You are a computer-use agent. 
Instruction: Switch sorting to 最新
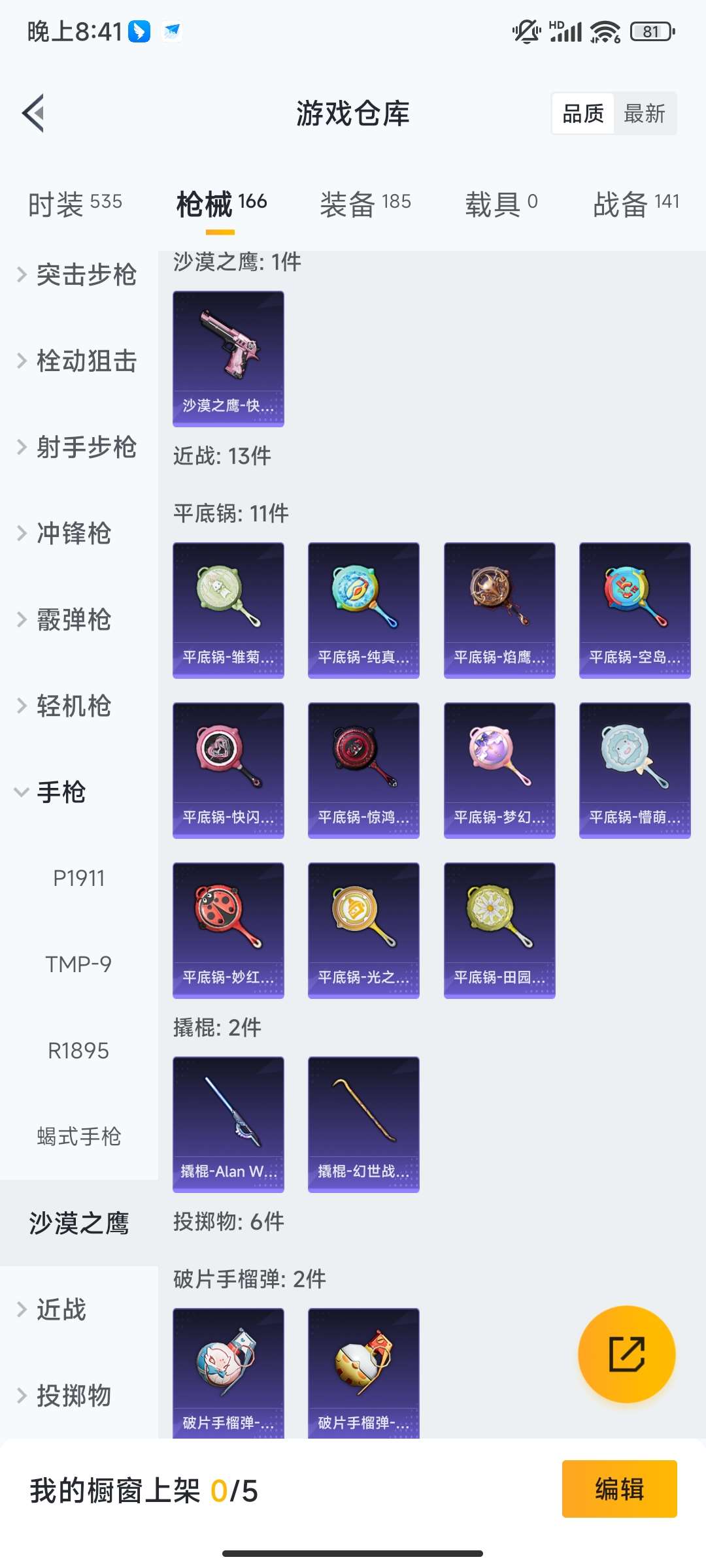[645, 113]
